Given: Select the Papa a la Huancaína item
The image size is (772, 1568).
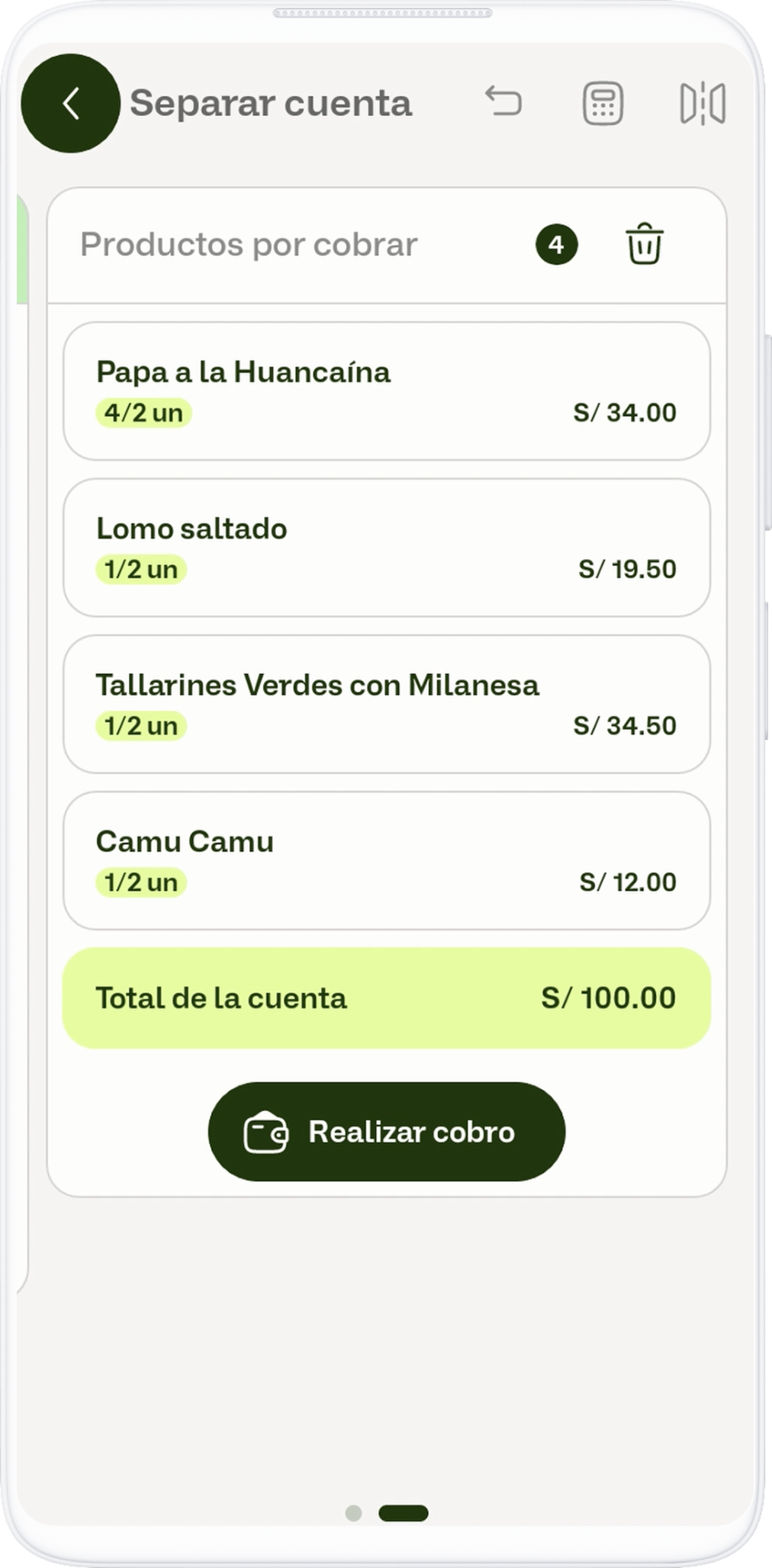Looking at the screenshot, I should click(x=386, y=391).
